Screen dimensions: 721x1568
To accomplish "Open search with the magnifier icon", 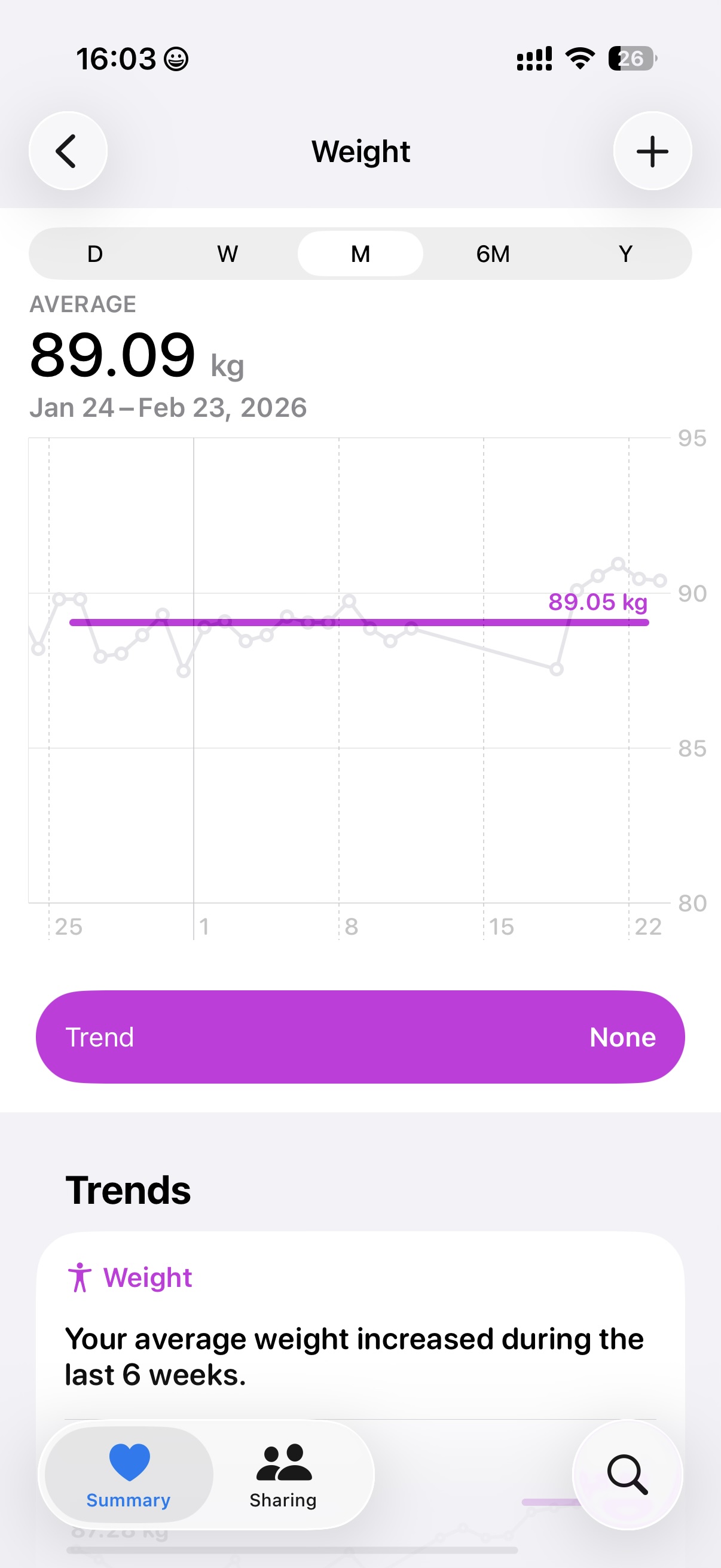I will tap(627, 1474).
